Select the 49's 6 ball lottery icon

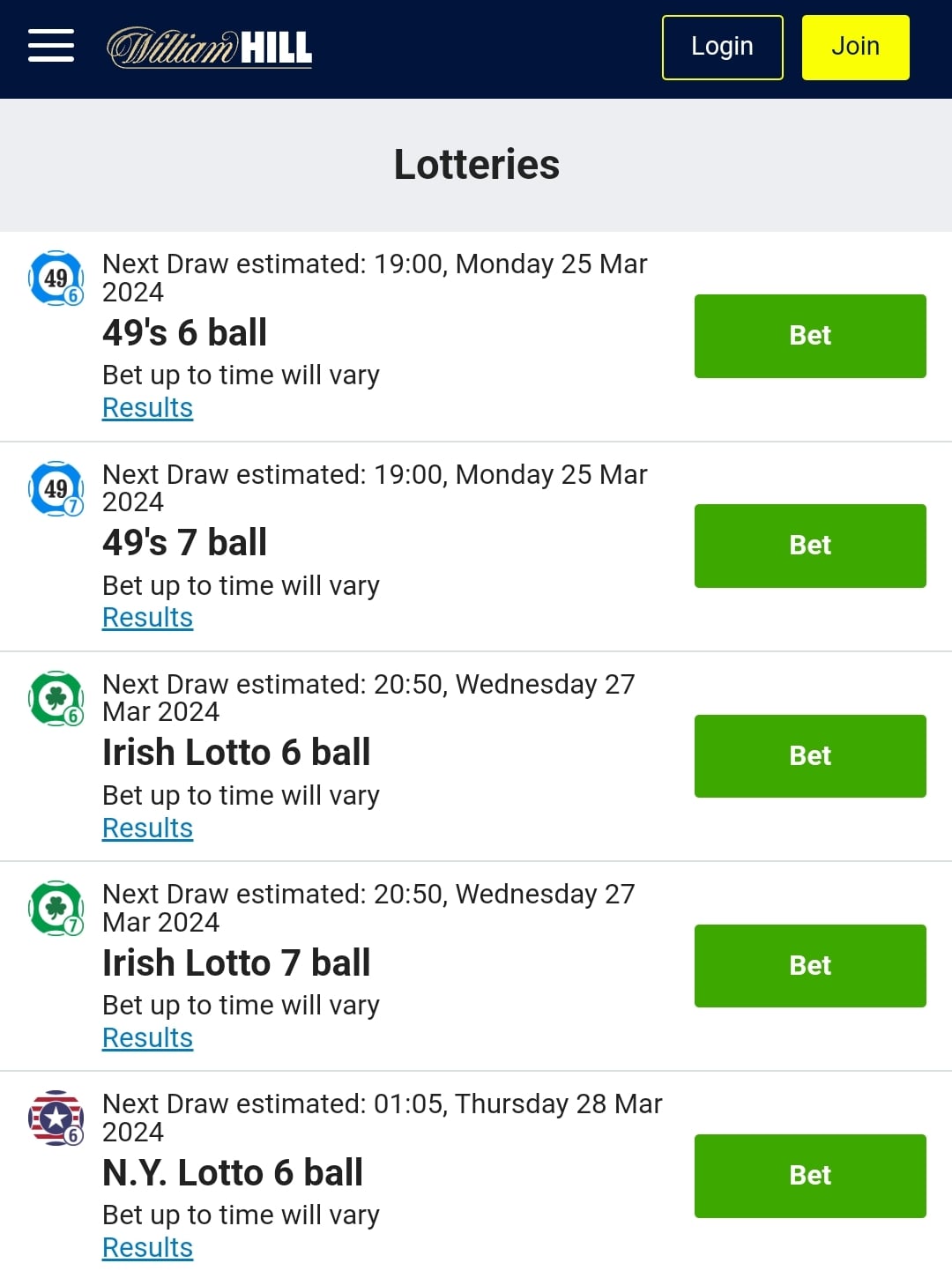point(56,279)
